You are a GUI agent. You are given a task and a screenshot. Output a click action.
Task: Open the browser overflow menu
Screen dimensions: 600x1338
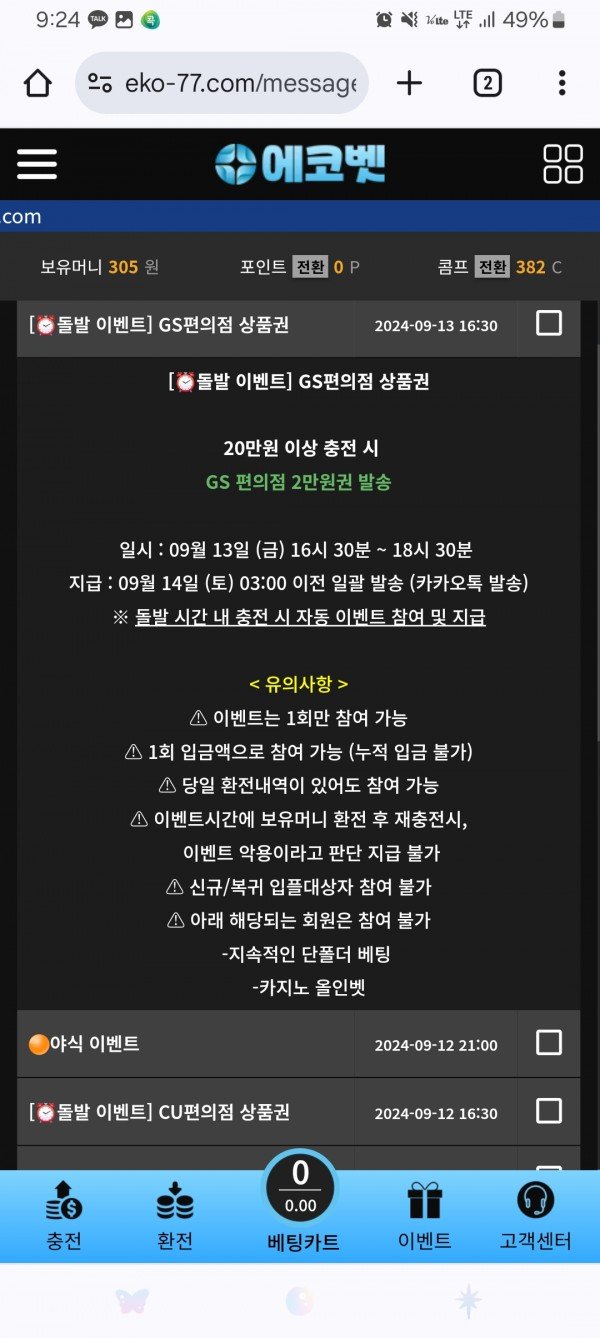[x=562, y=83]
